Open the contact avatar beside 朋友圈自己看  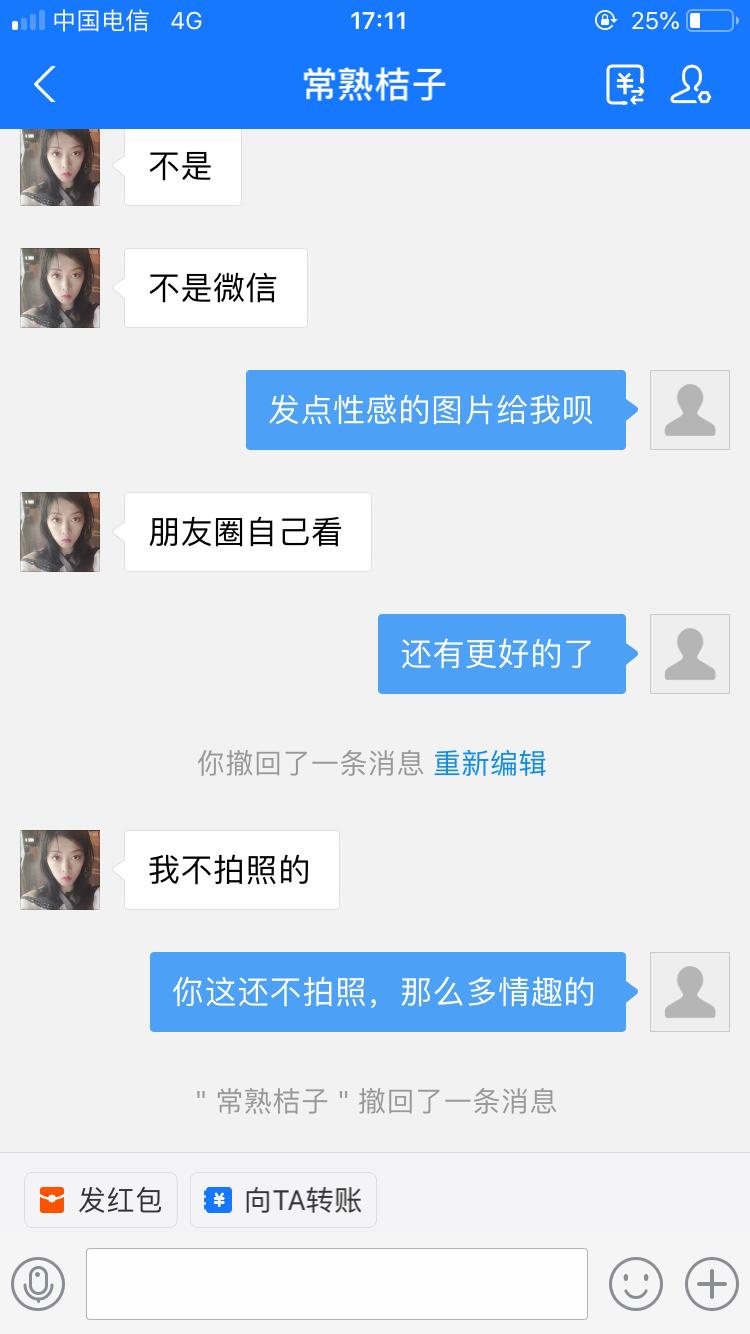coord(60,532)
